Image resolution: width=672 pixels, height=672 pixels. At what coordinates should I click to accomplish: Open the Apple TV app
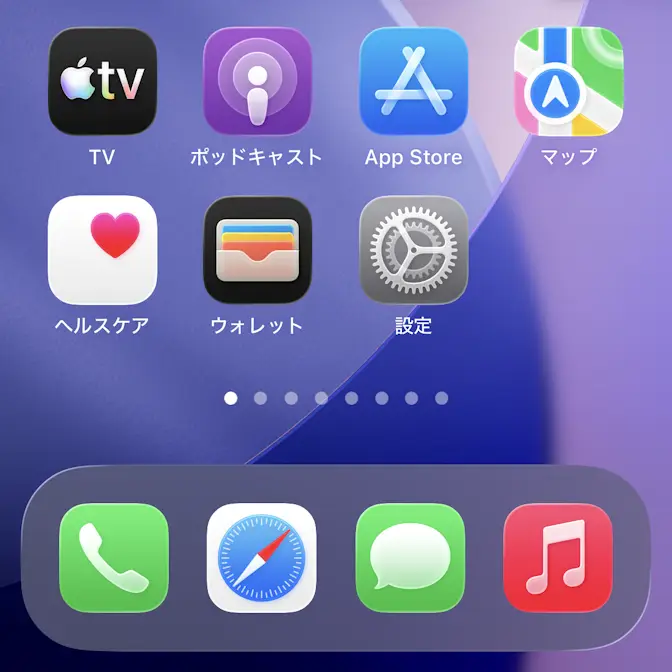[102, 81]
